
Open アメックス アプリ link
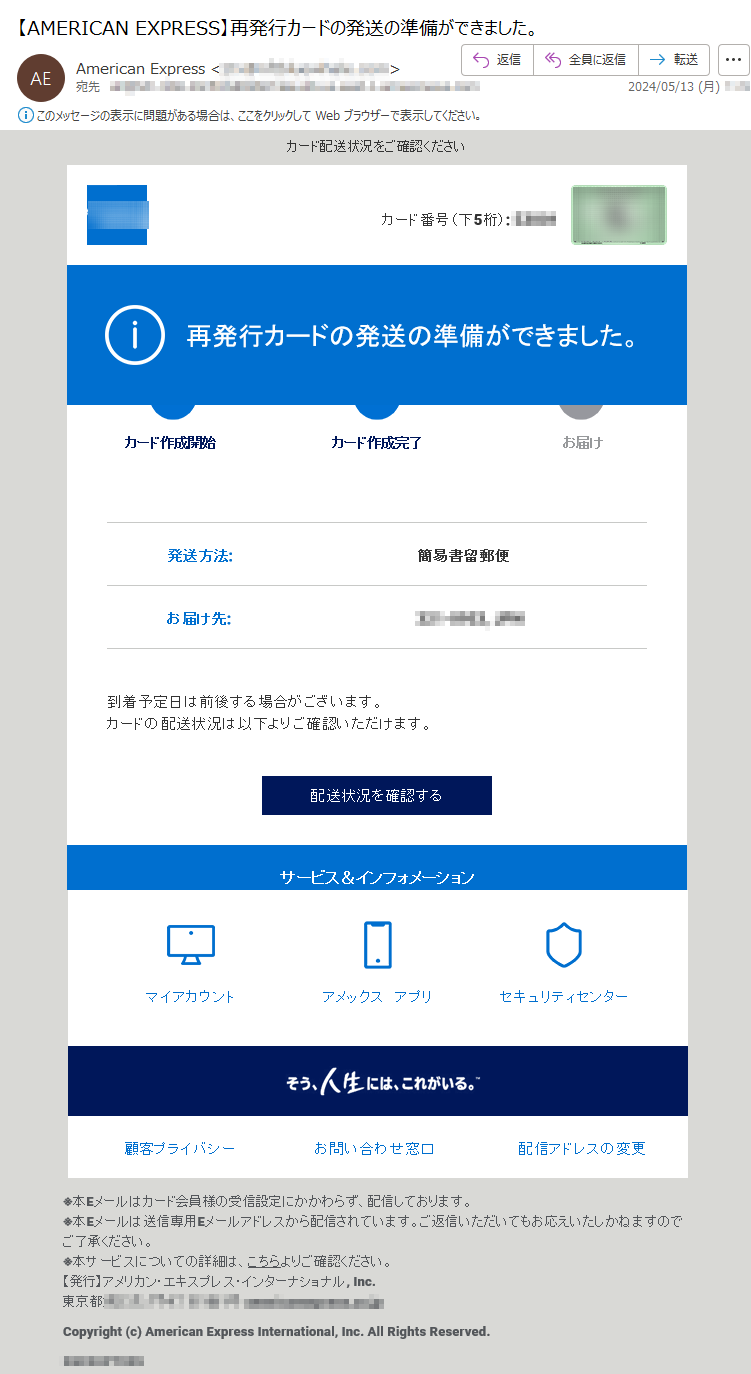tap(377, 997)
